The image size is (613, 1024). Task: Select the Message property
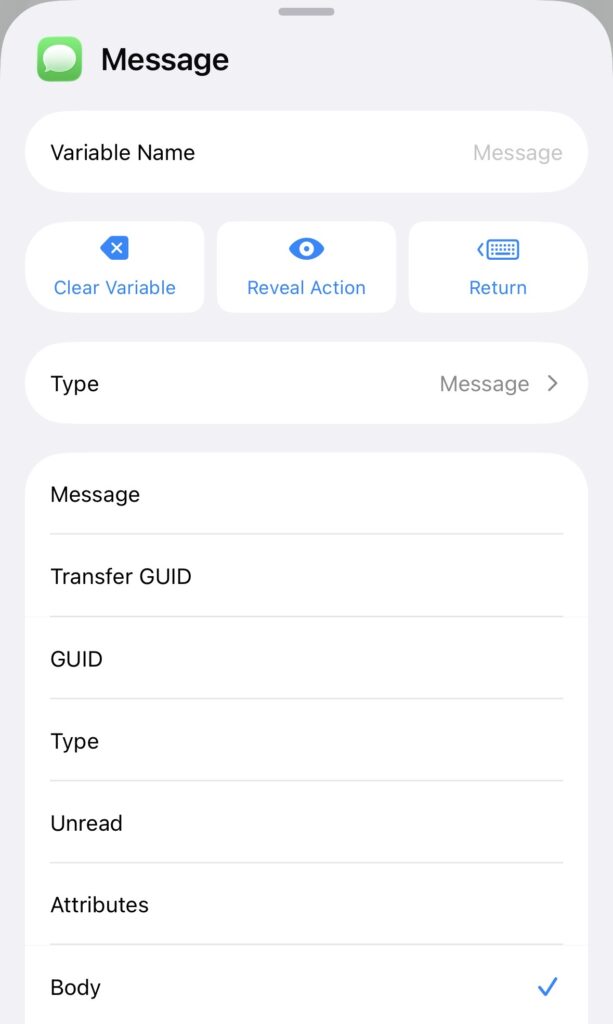pyautogui.click(x=306, y=495)
